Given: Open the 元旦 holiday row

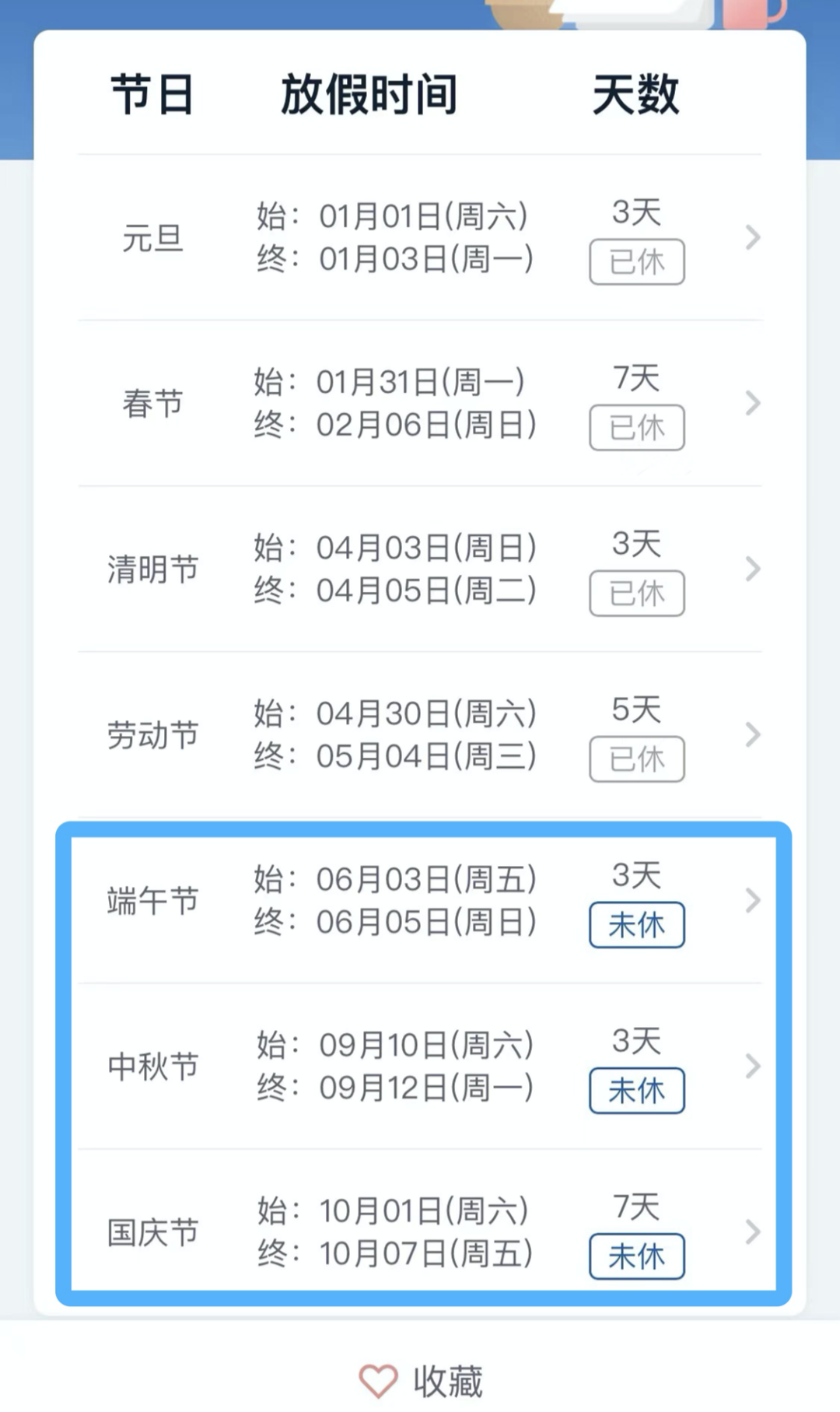Looking at the screenshot, I should [420, 237].
